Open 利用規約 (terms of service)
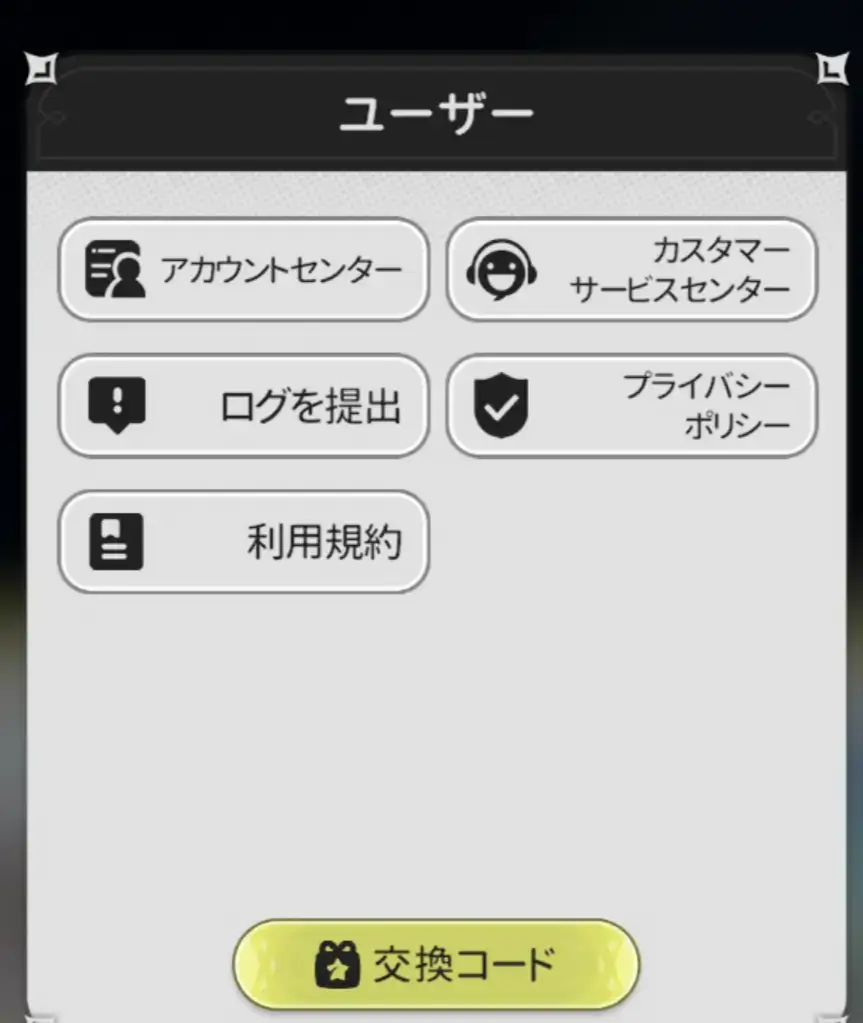Image resolution: width=863 pixels, height=1023 pixels. click(x=243, y=542)
